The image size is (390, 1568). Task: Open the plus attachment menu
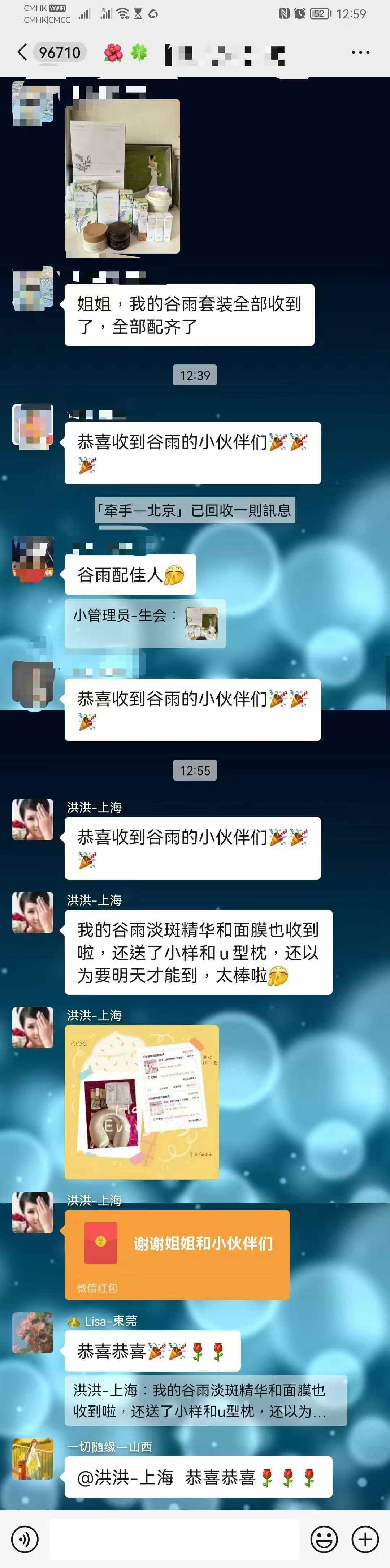point(365,1539)
